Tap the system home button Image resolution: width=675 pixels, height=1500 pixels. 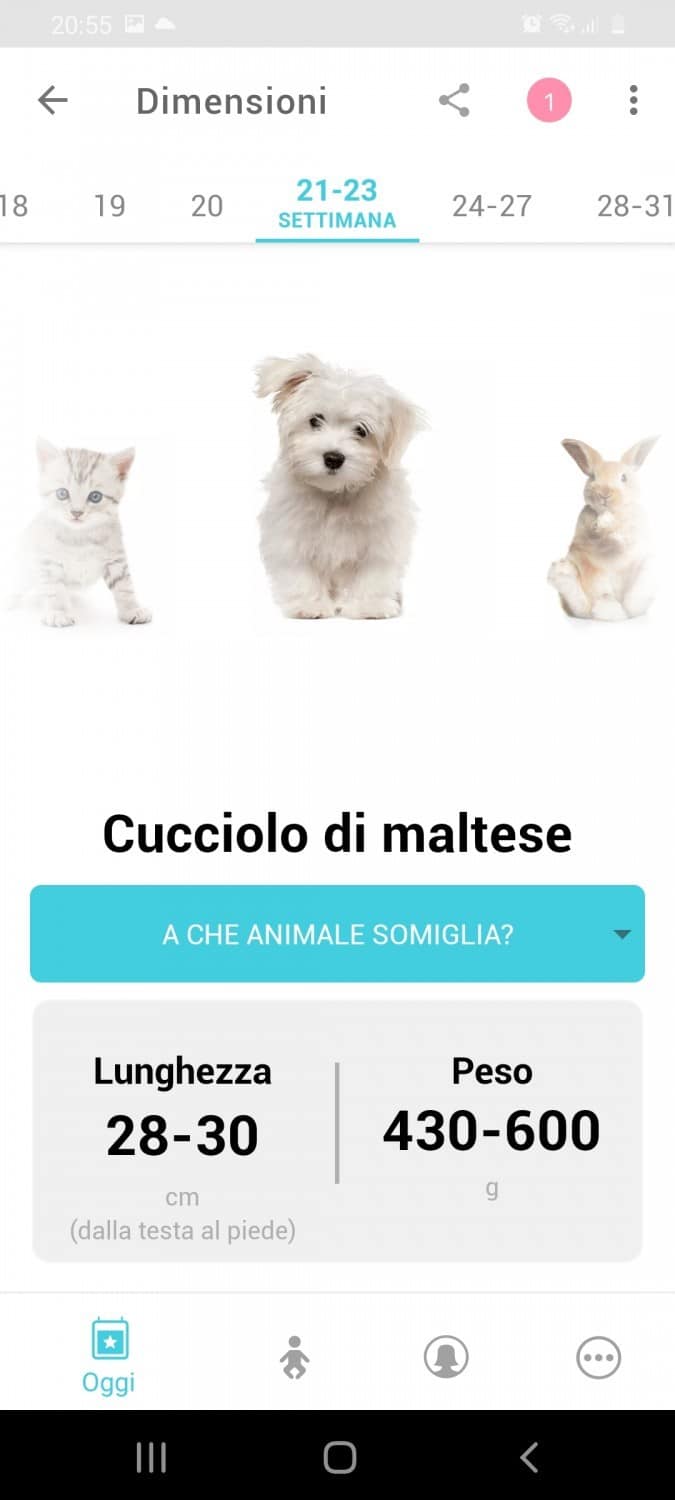point(339,1457)
